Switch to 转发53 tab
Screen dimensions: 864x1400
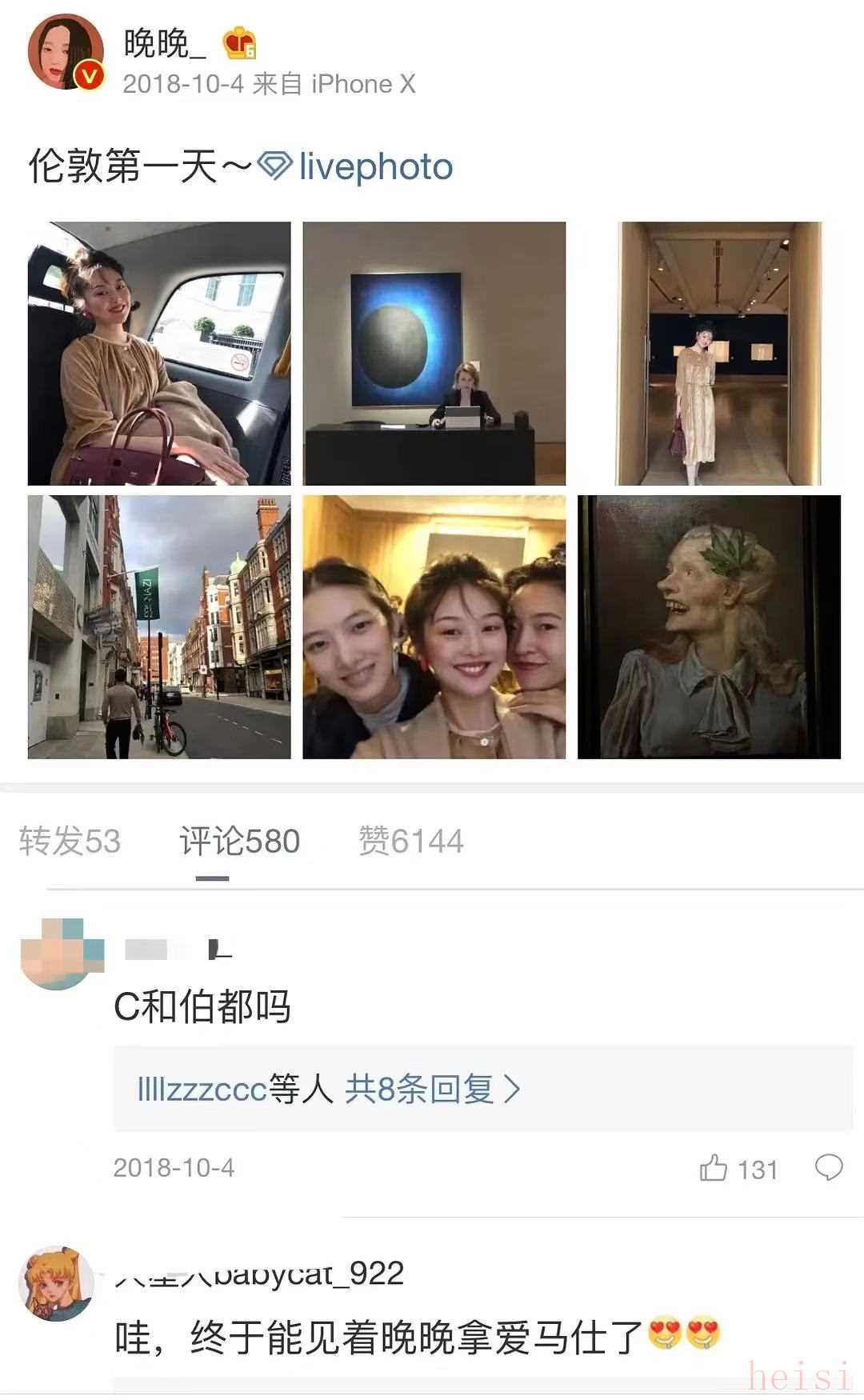(x=70, y=842)
